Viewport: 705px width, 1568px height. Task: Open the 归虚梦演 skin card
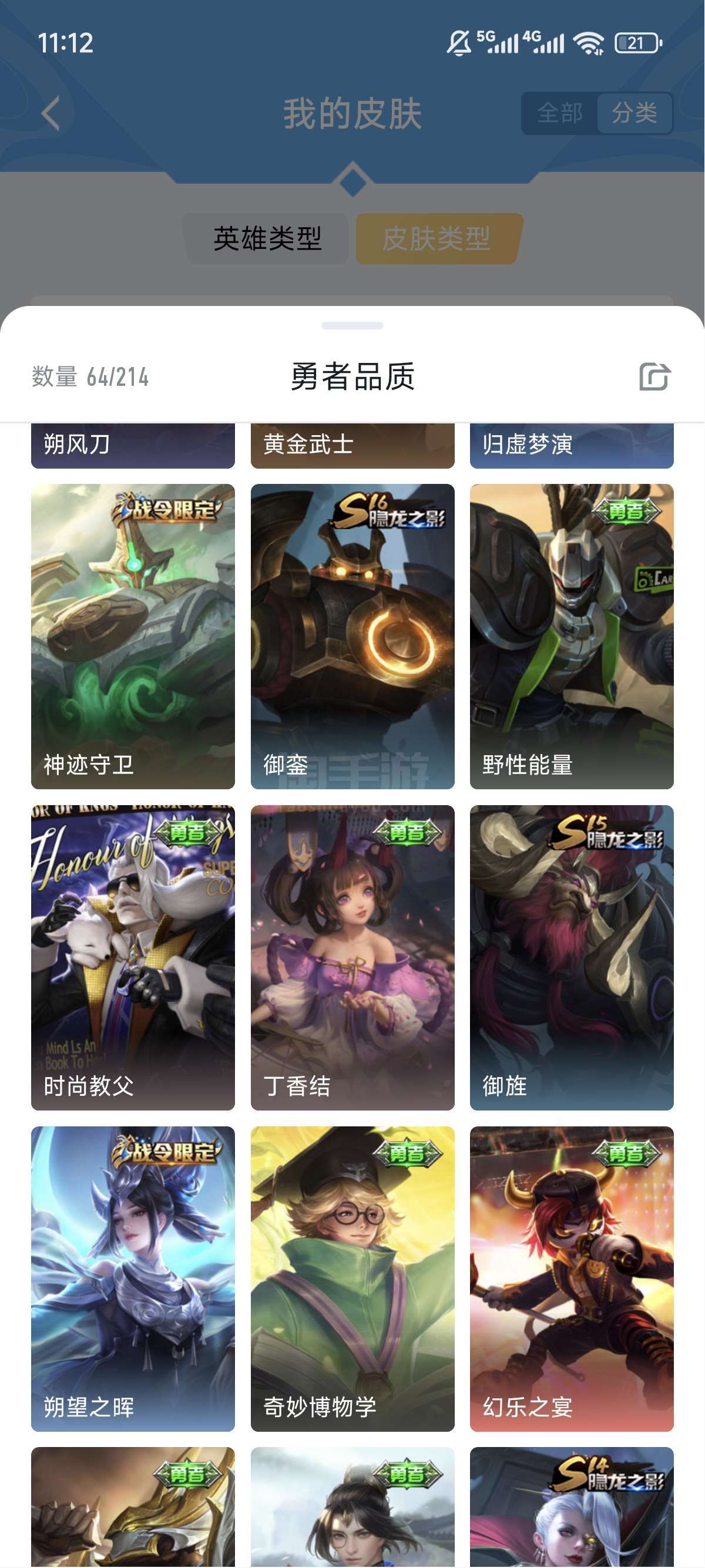click(572, 446)
